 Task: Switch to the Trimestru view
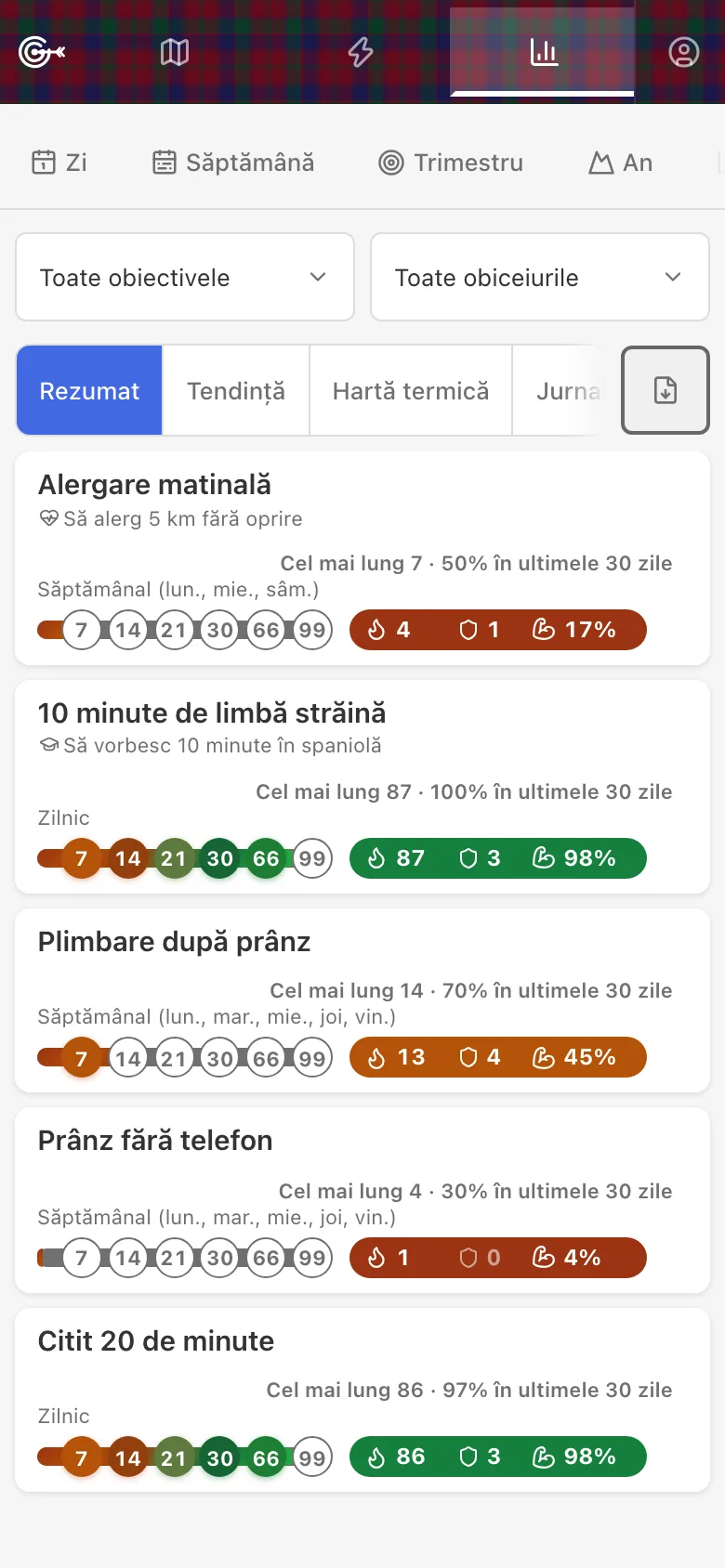pos(451,163)
